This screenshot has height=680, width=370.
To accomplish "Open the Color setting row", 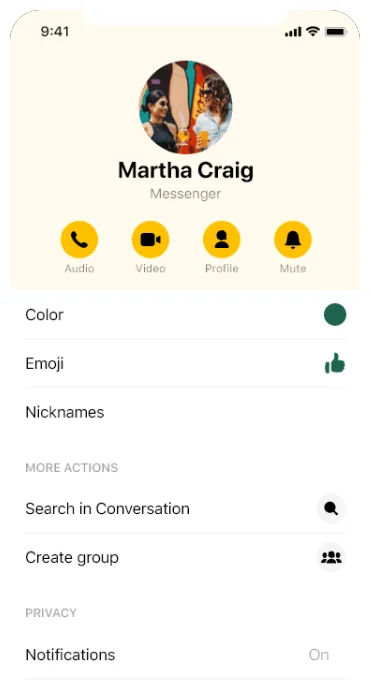I will coord(186,314).
